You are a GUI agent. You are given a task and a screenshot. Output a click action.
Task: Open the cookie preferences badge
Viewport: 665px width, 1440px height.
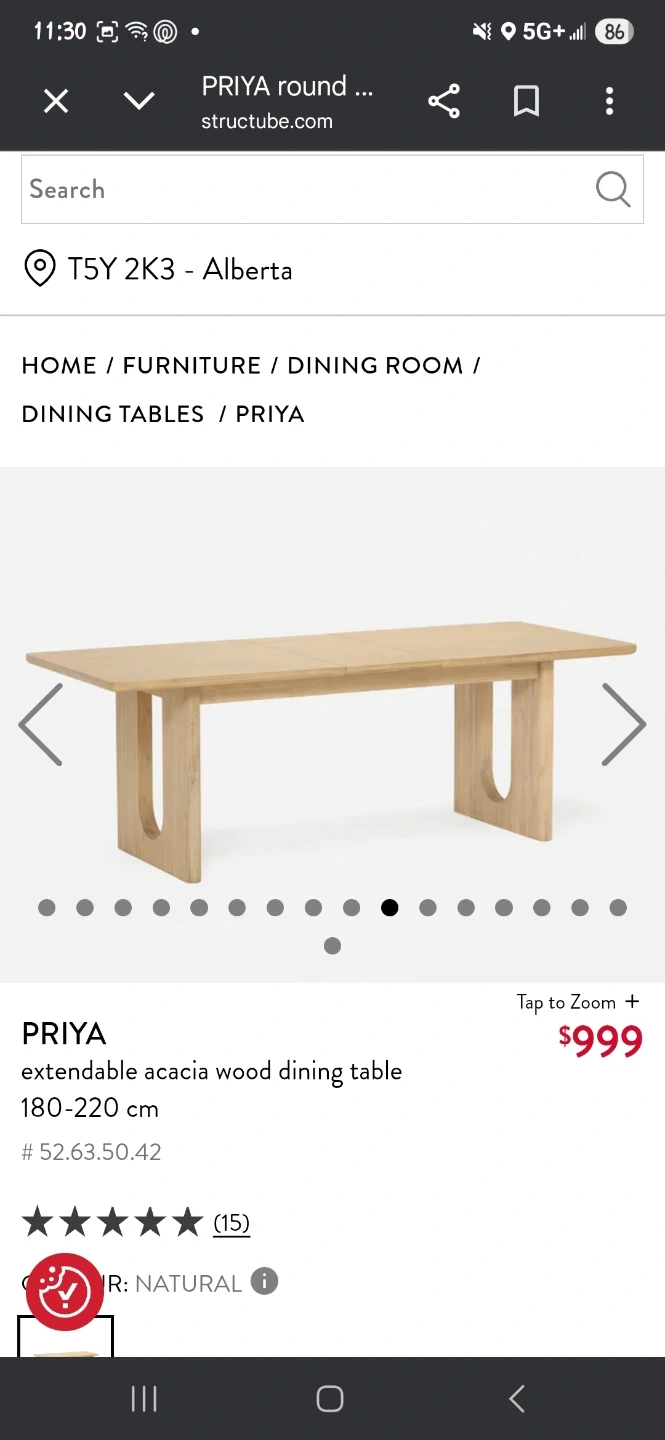64,1291
